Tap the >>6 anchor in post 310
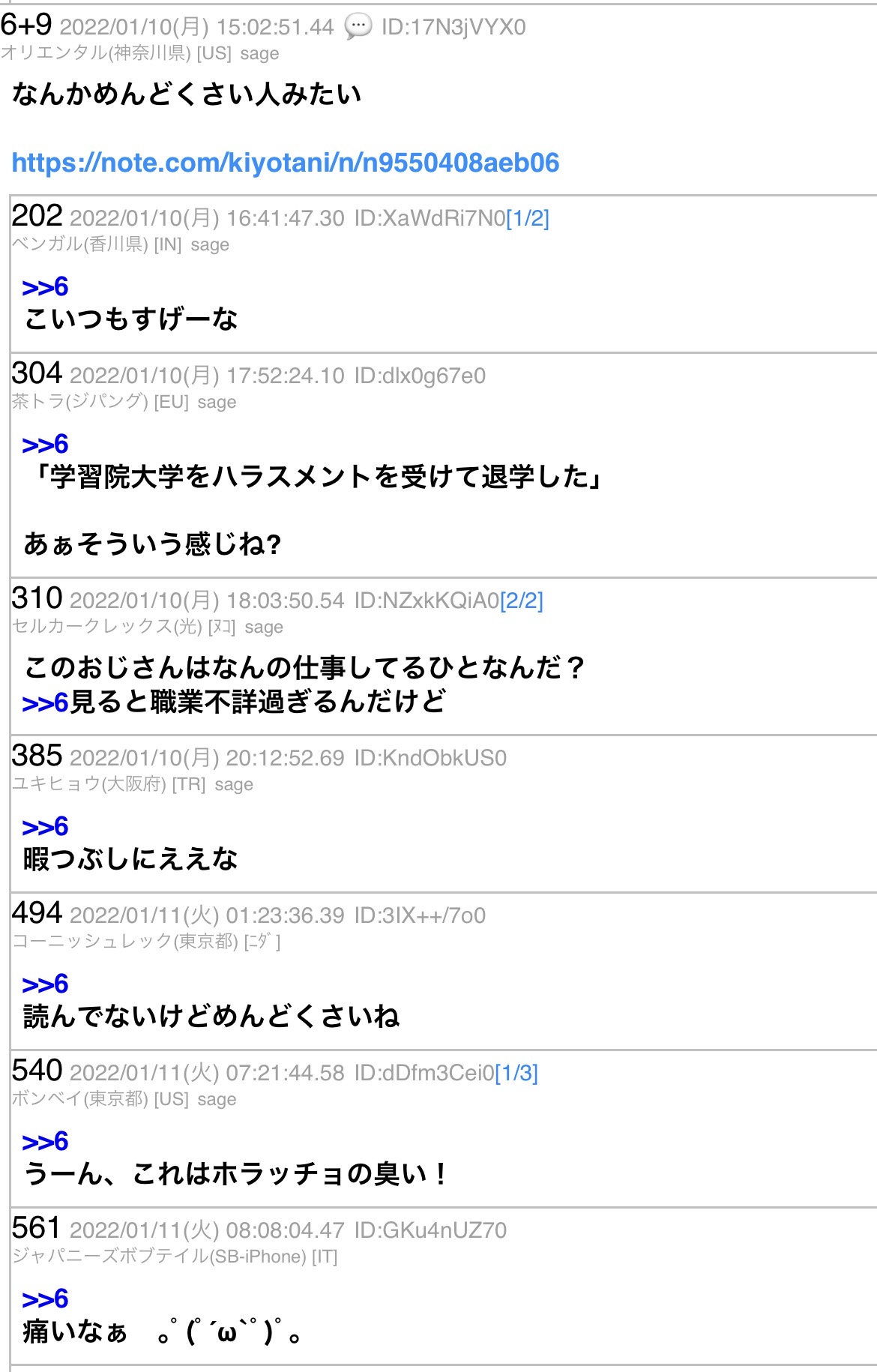The height and width of the screenshot is (1372, 877). (45, 703)
